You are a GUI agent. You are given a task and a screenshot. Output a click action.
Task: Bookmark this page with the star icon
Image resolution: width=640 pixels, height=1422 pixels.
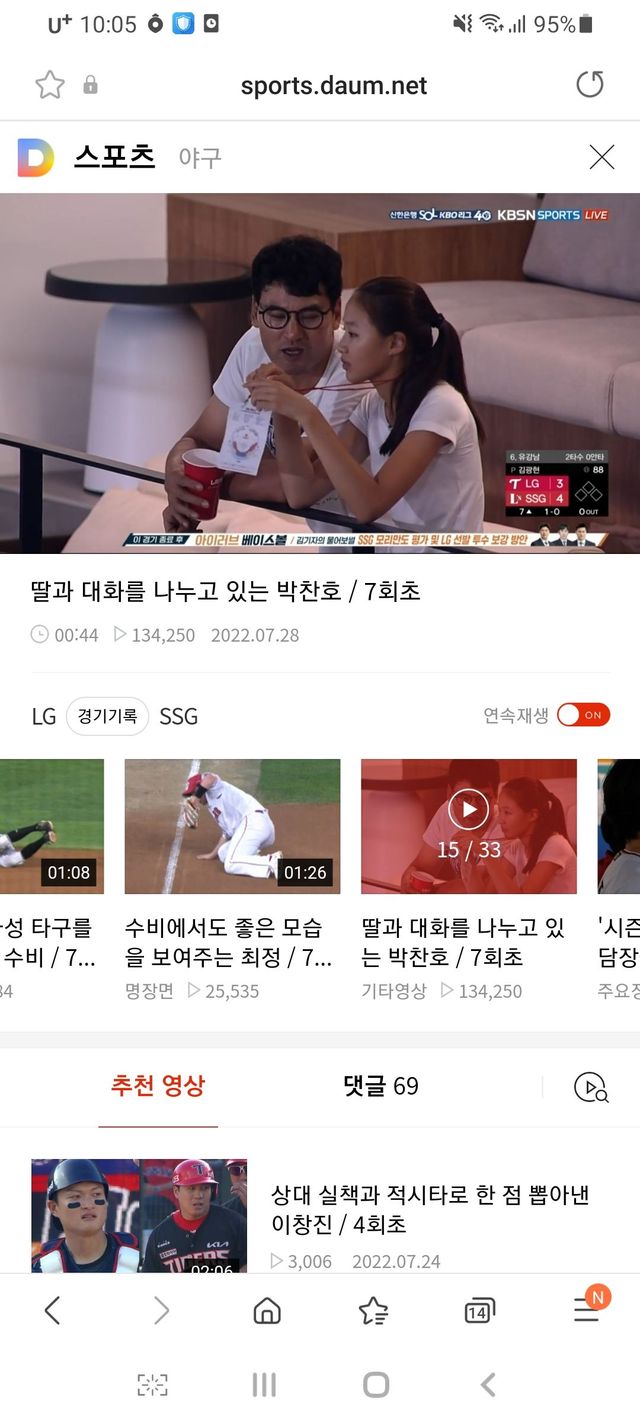coord(50,85)
